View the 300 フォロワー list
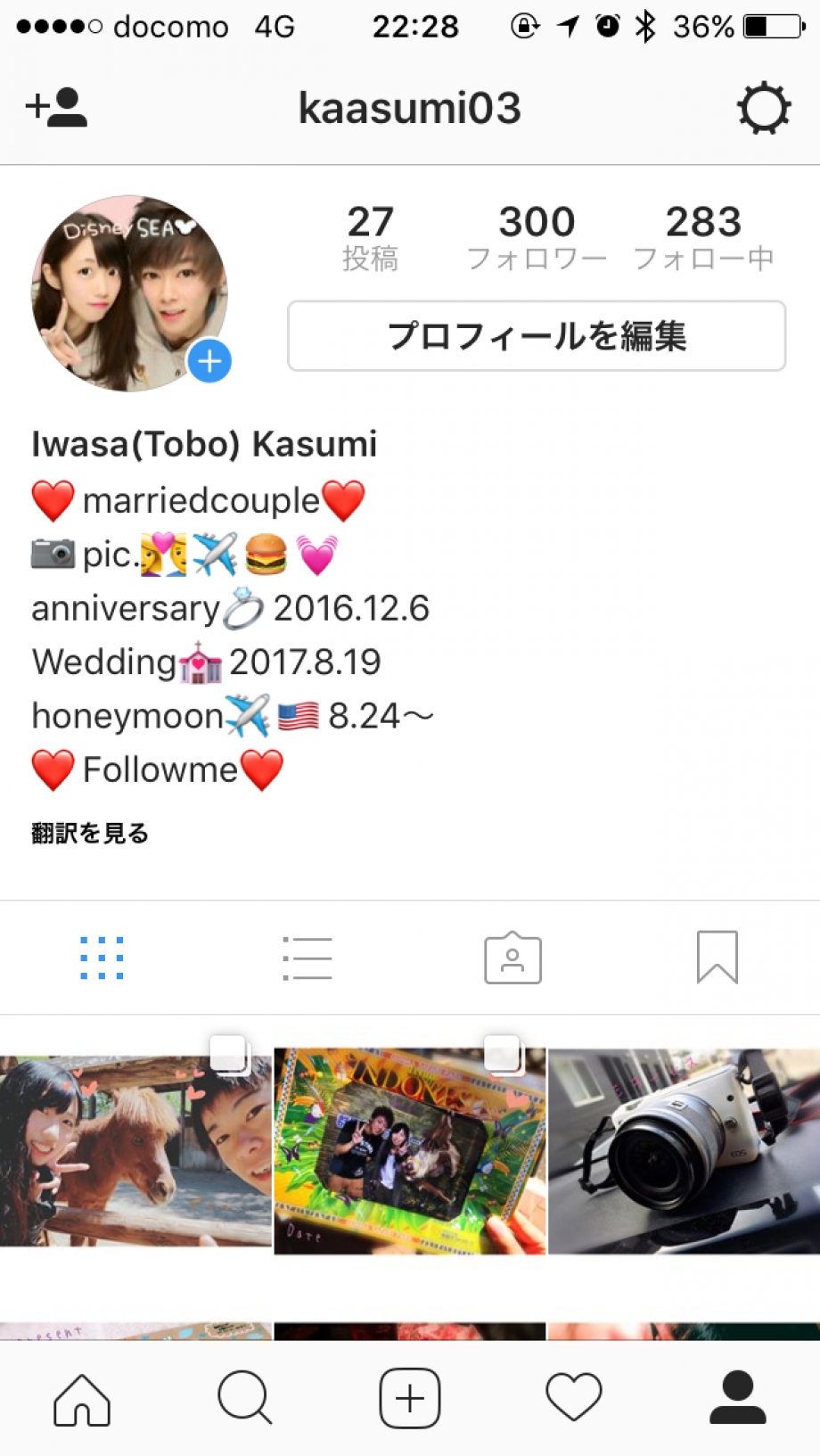 [536, 237]
